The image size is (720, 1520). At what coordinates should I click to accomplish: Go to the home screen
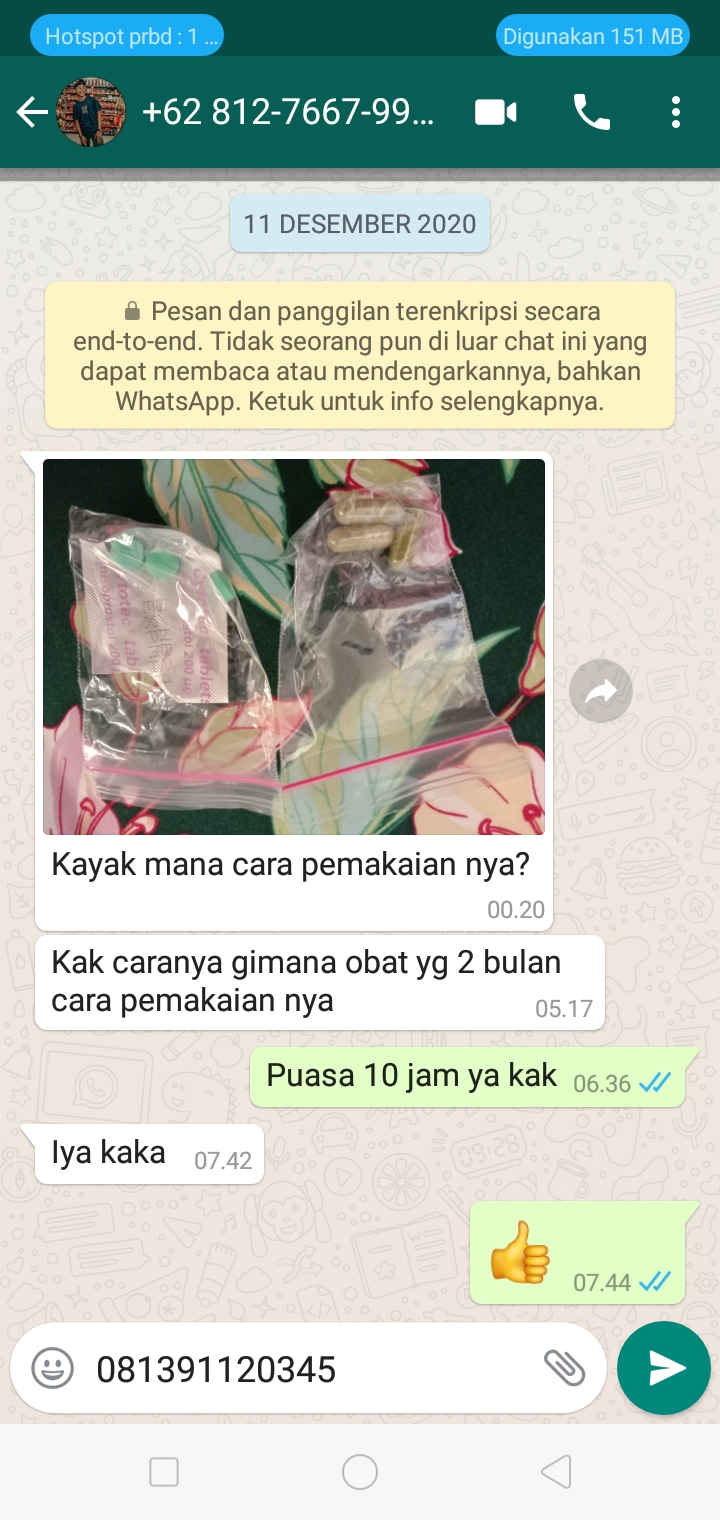360,1472
